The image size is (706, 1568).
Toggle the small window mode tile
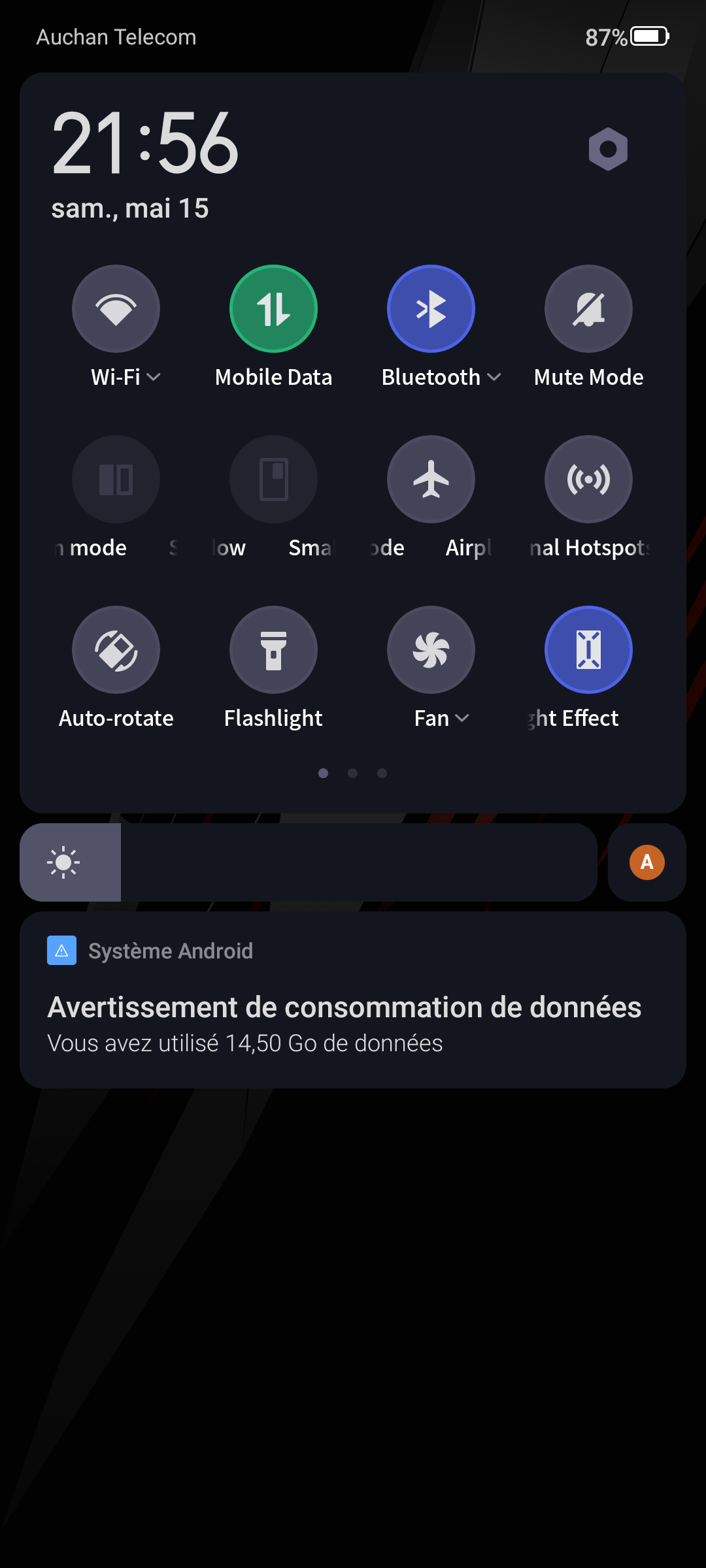[273, 480]
